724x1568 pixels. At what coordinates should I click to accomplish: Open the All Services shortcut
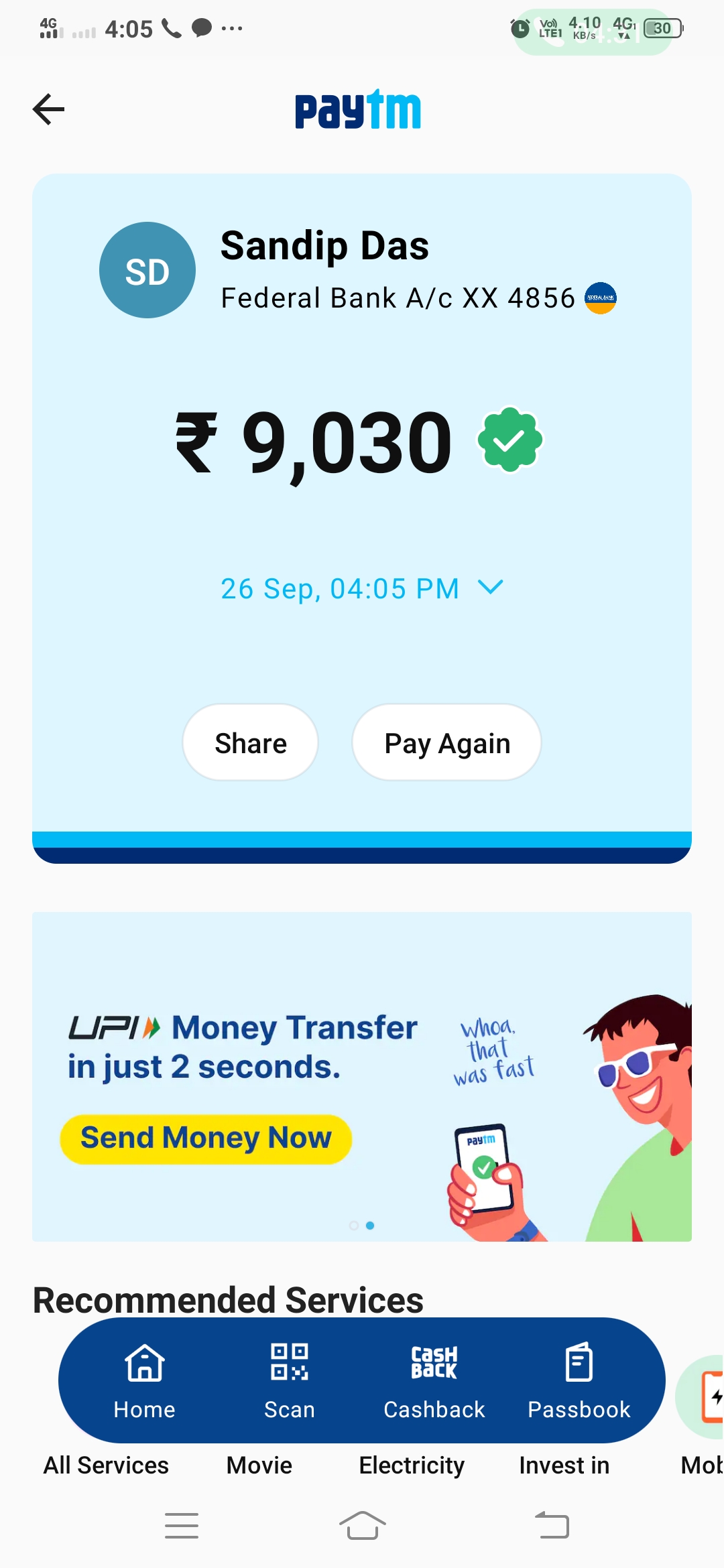point(106,1465)
